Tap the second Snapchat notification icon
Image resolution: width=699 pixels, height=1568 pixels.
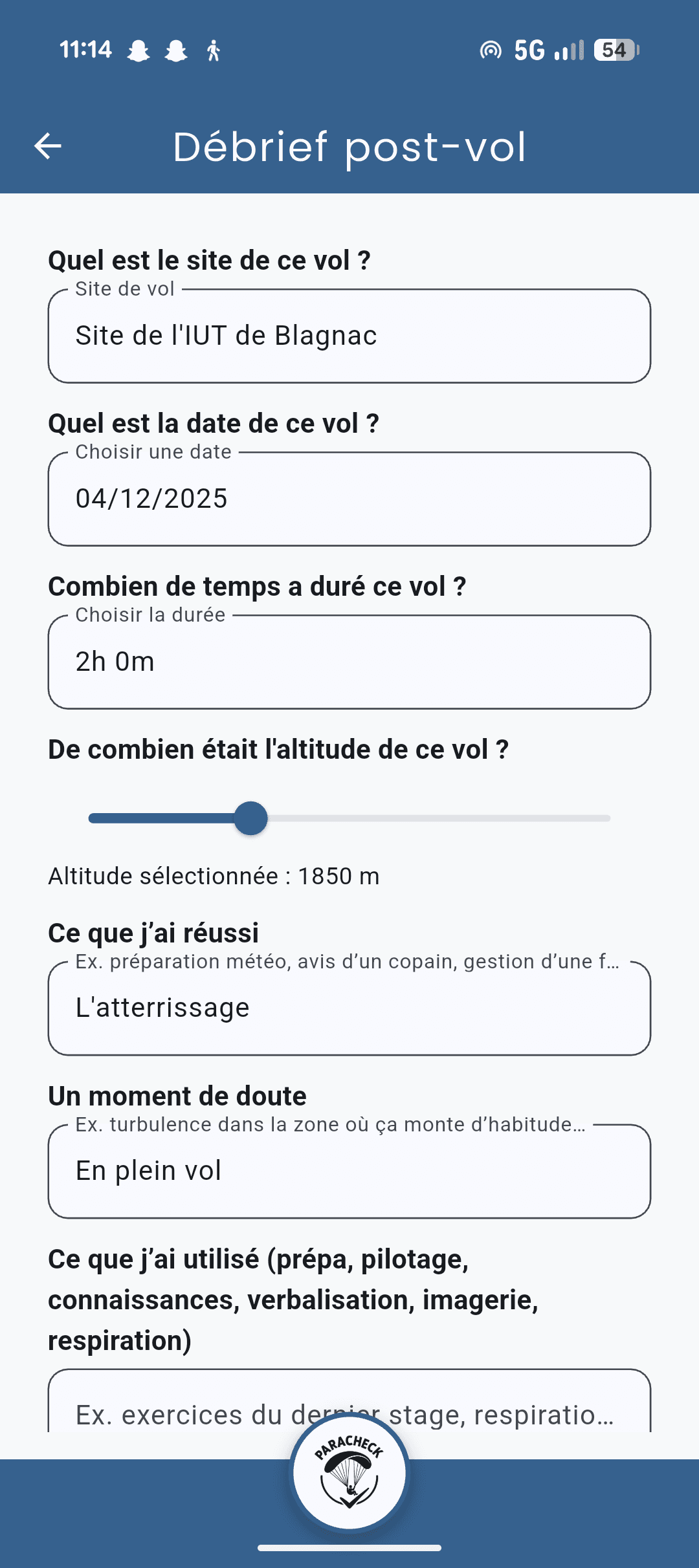[x=176, y=50]
